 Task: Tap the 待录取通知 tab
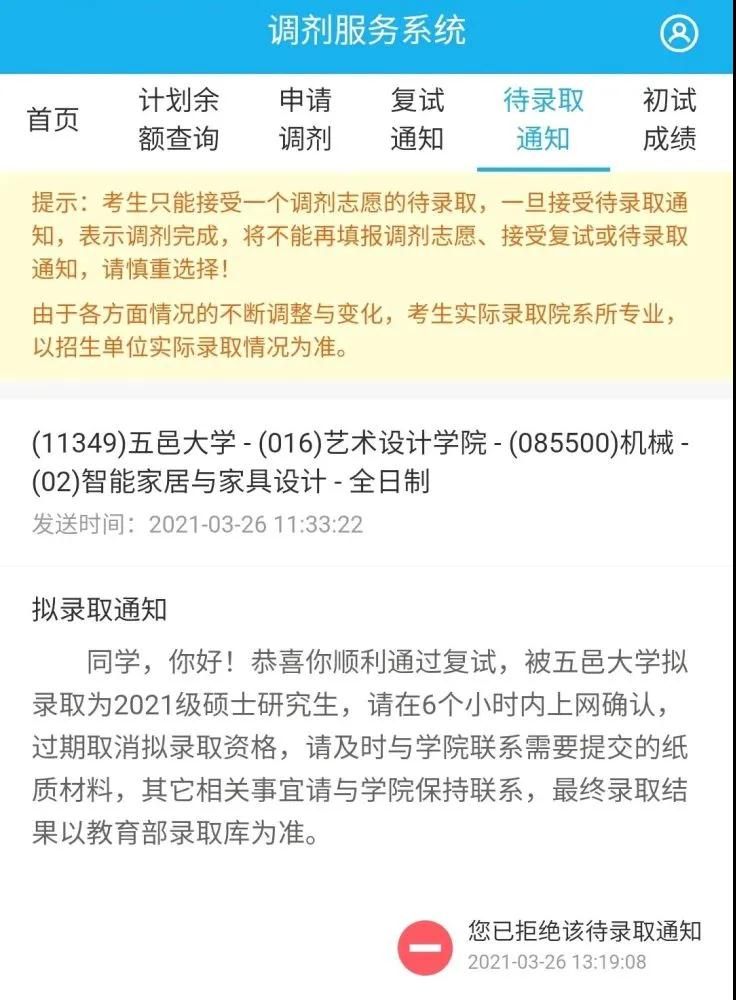point(543,120)
